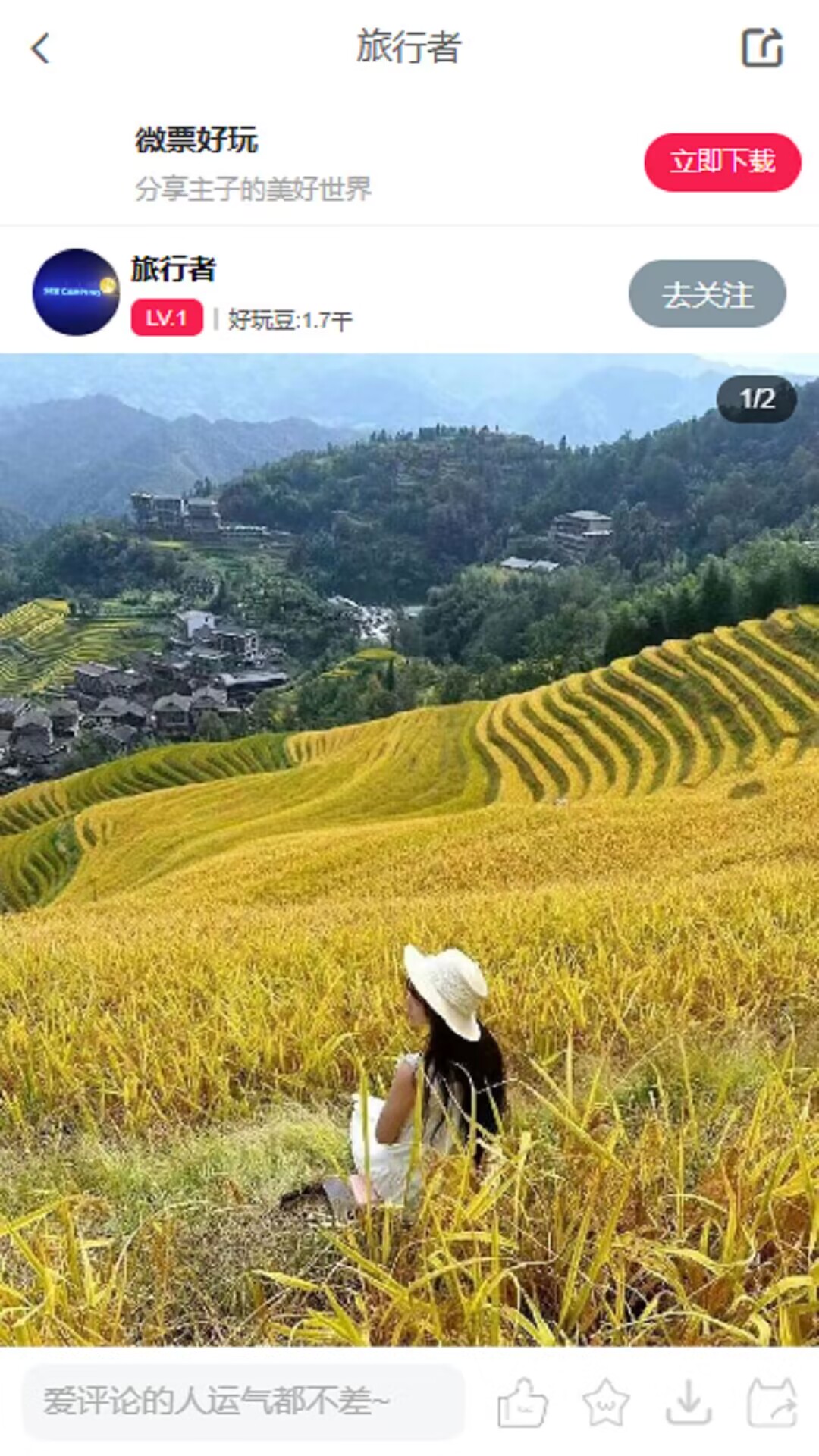The width and height of the screenshot is (819, 1456).
Task: Open the share icon in the top bar
Action: click(761, 48)
